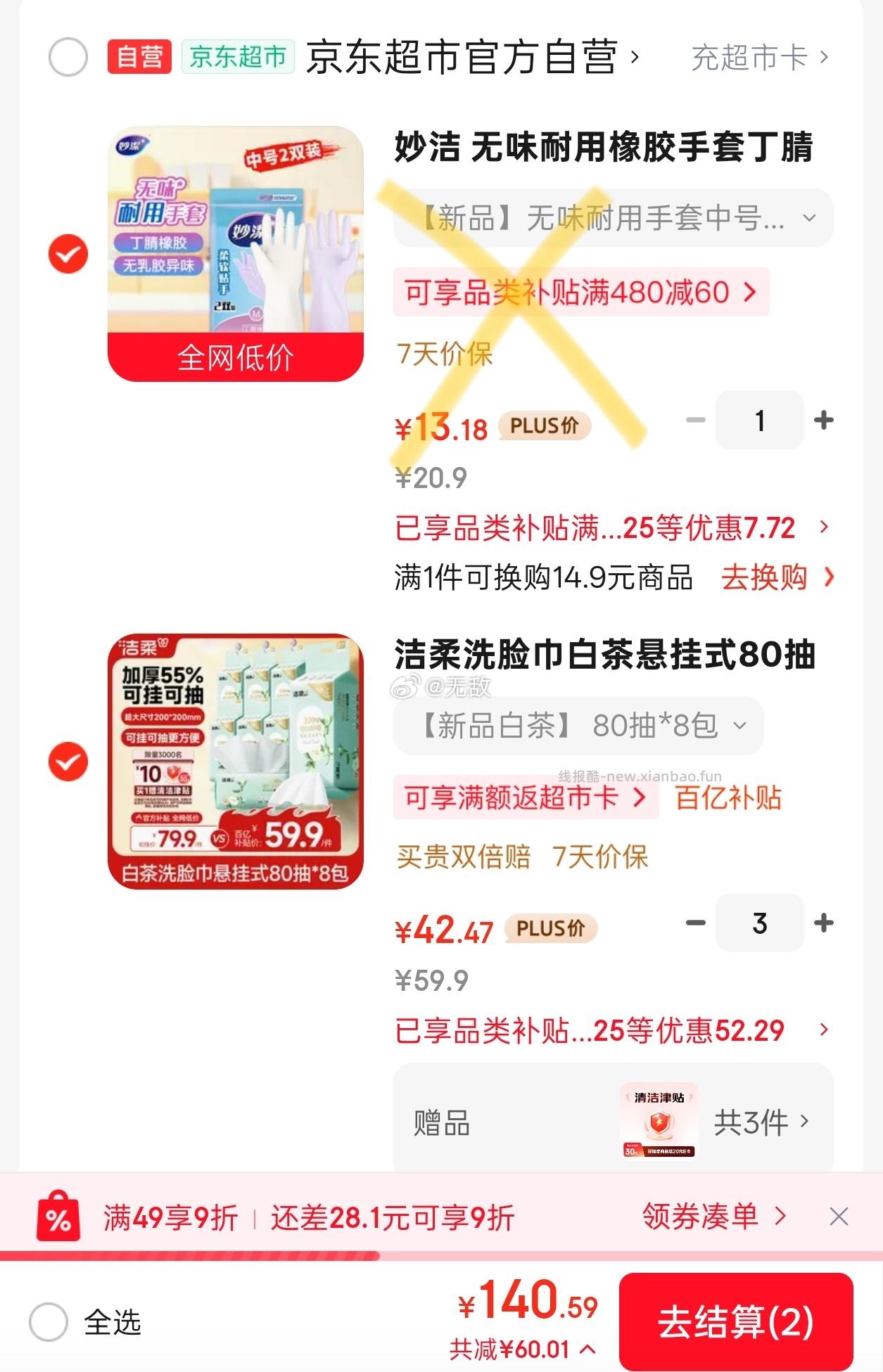Click the 自营 red badge

tap(138, 57)
